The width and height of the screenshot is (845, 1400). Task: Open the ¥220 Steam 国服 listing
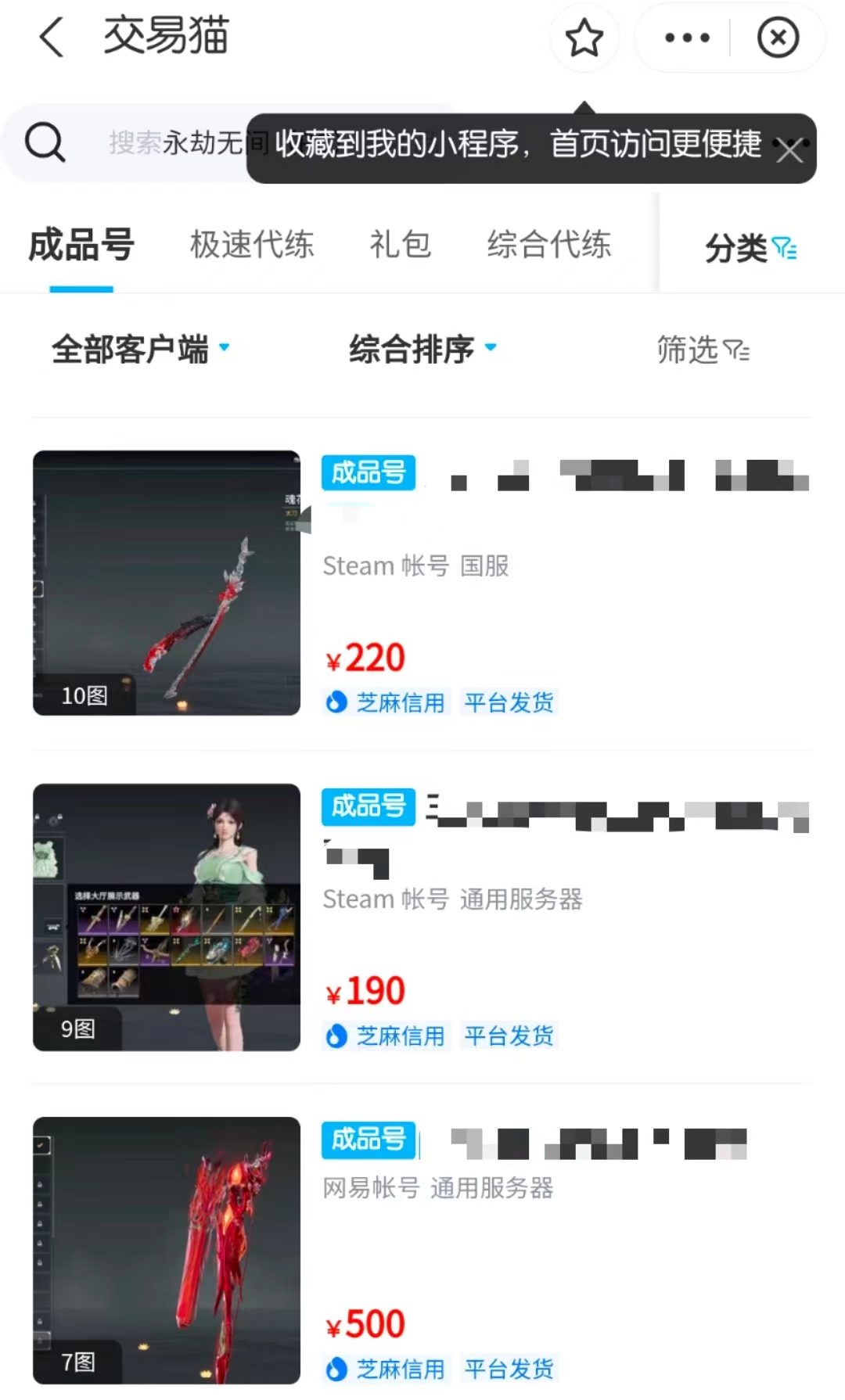421,583
